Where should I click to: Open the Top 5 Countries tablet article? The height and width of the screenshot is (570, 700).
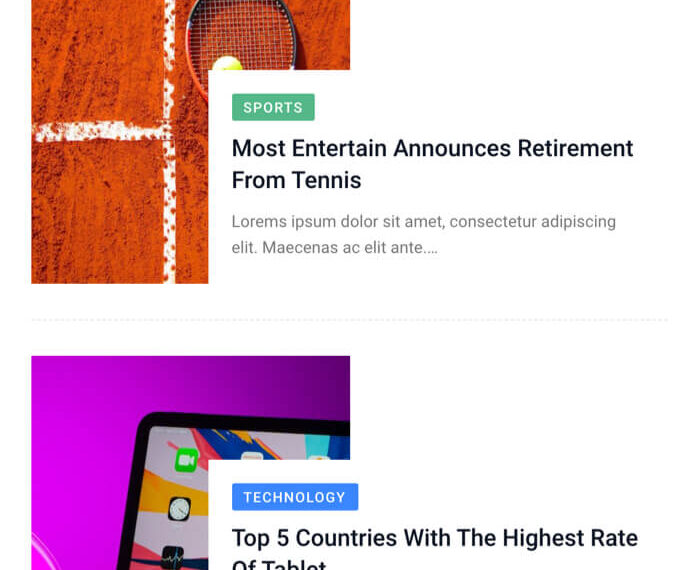pyautogui.click(x=434, y=540)
